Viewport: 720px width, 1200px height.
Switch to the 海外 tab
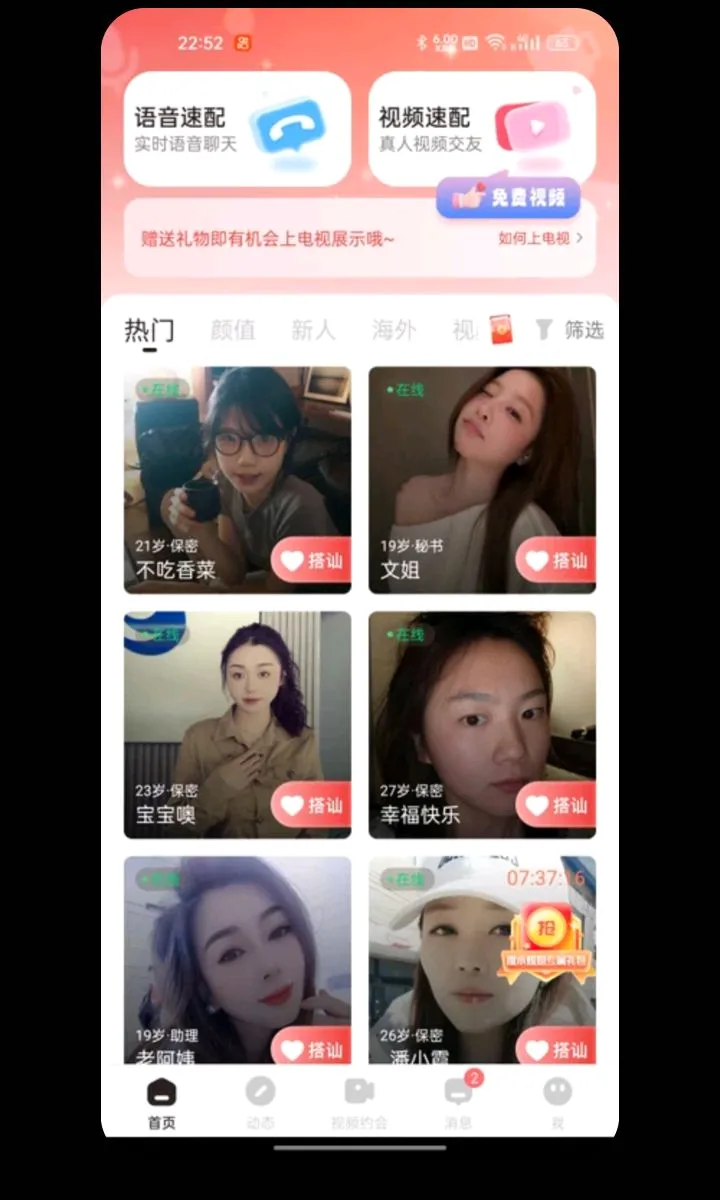click(x=393, y=329)
